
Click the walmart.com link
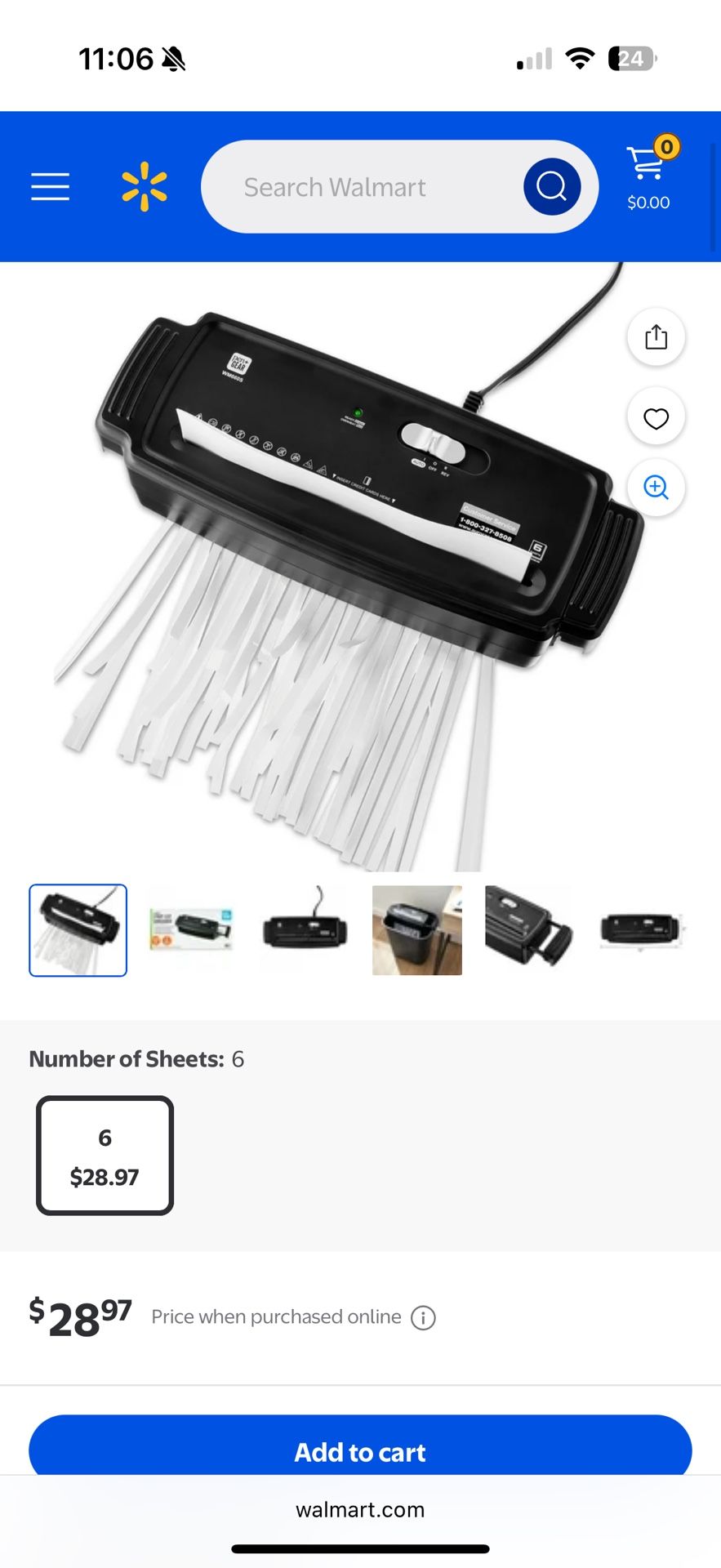tap(360, 1509)
